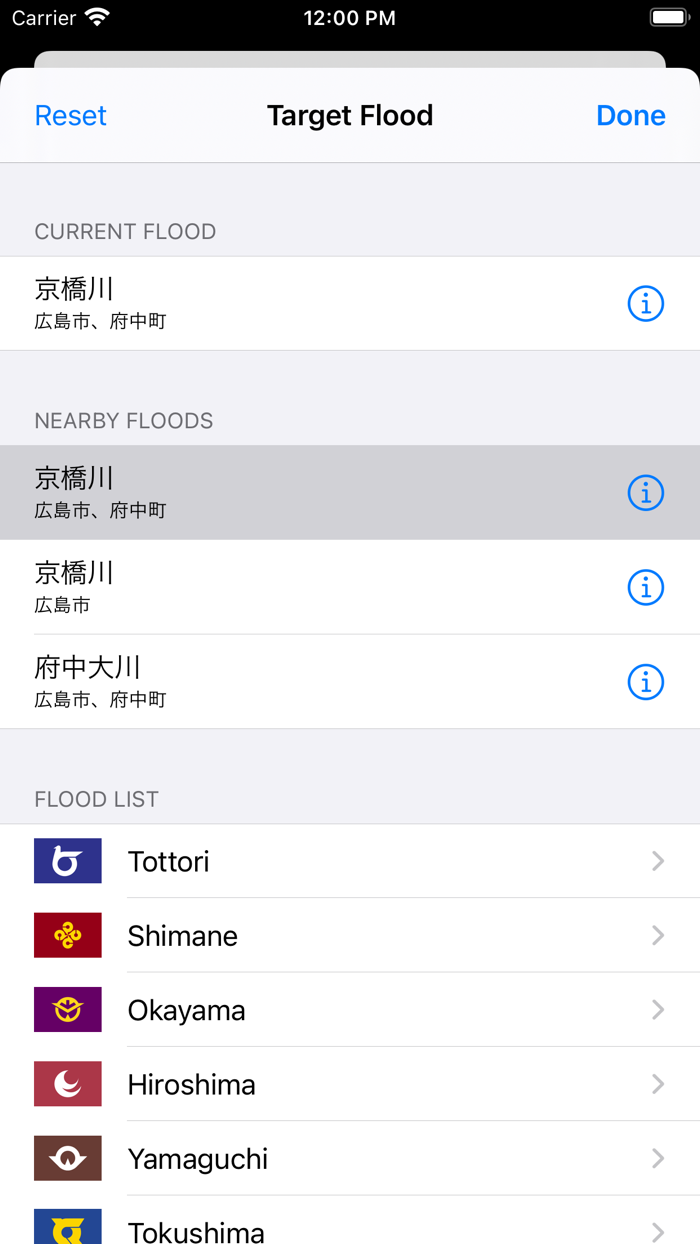Confirm selection with Done

point(630,116)
